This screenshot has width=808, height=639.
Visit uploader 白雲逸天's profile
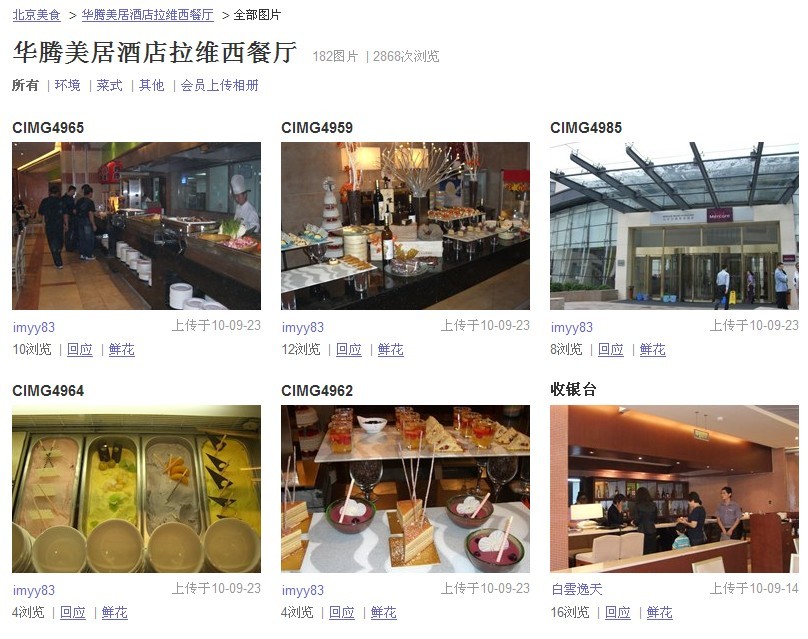tap(577, 589)
